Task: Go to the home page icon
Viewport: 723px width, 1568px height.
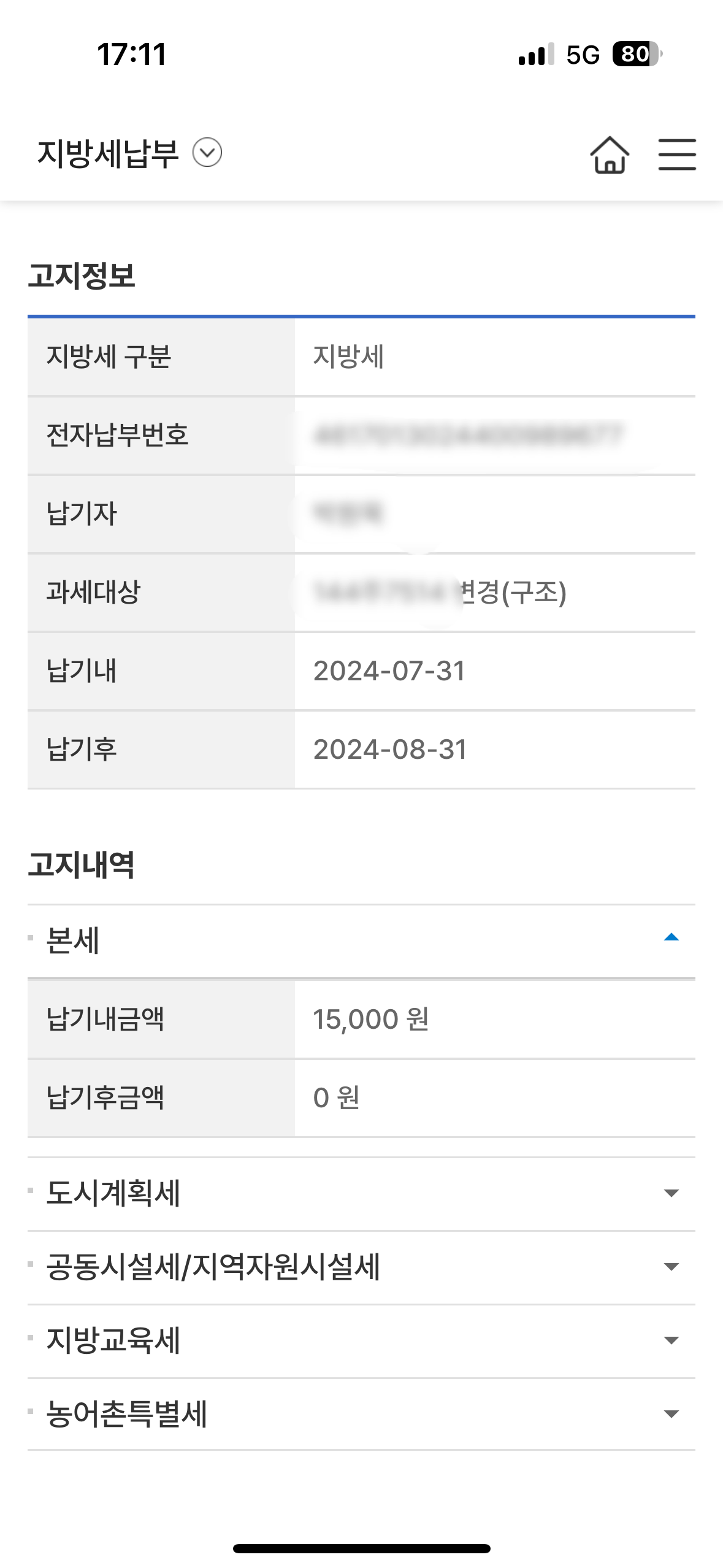Action: point(609,155)
